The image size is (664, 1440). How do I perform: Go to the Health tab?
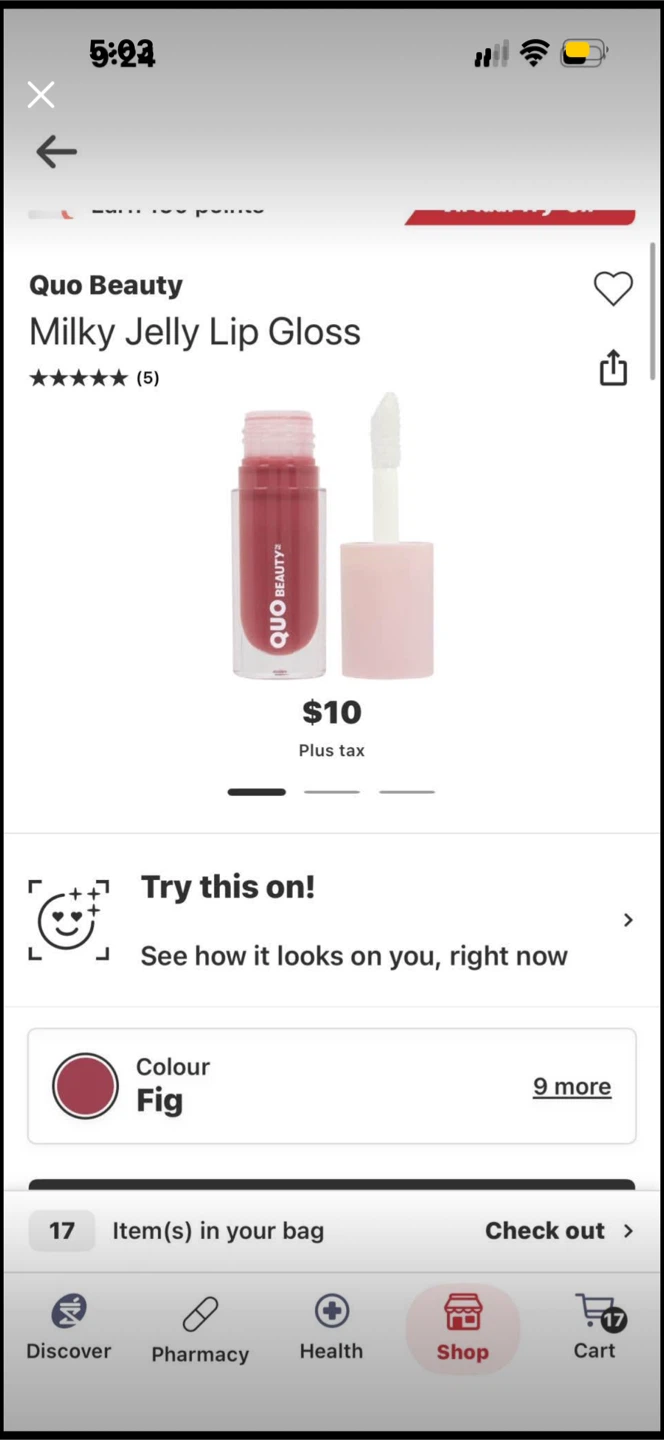click(331, 1327)
